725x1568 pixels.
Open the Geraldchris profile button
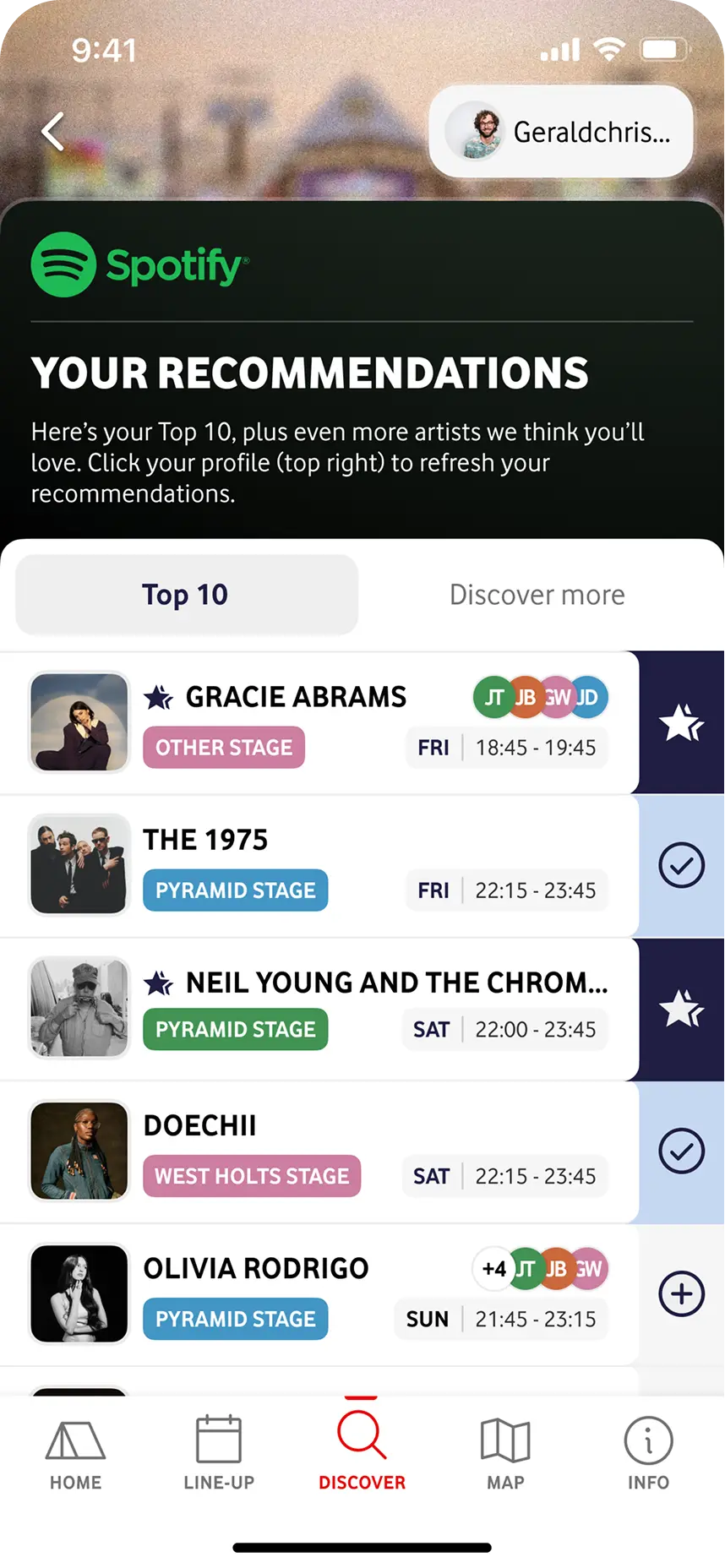click(561, 132)
